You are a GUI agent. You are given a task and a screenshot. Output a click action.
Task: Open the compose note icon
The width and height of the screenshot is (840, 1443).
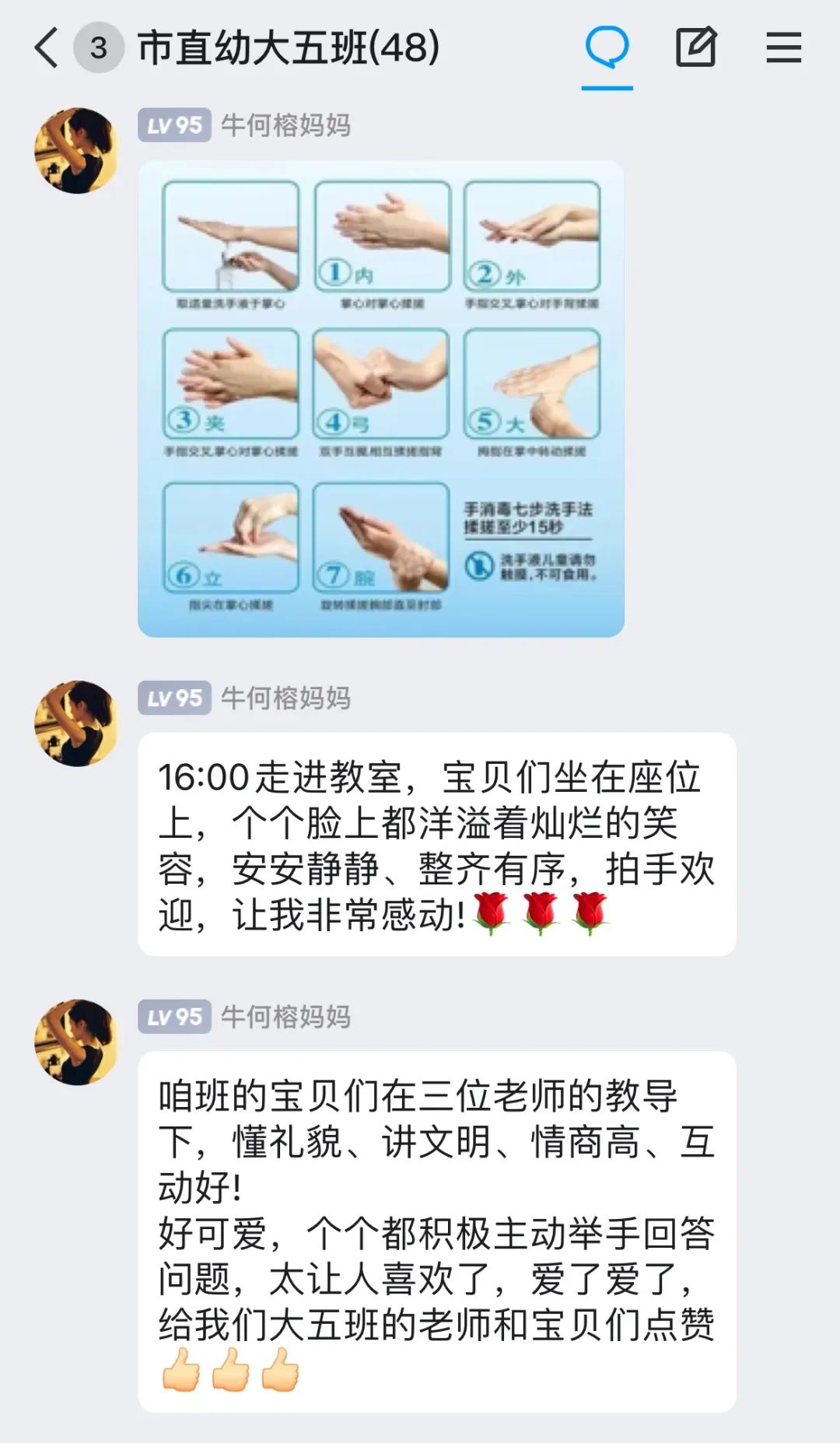[695, 47]
